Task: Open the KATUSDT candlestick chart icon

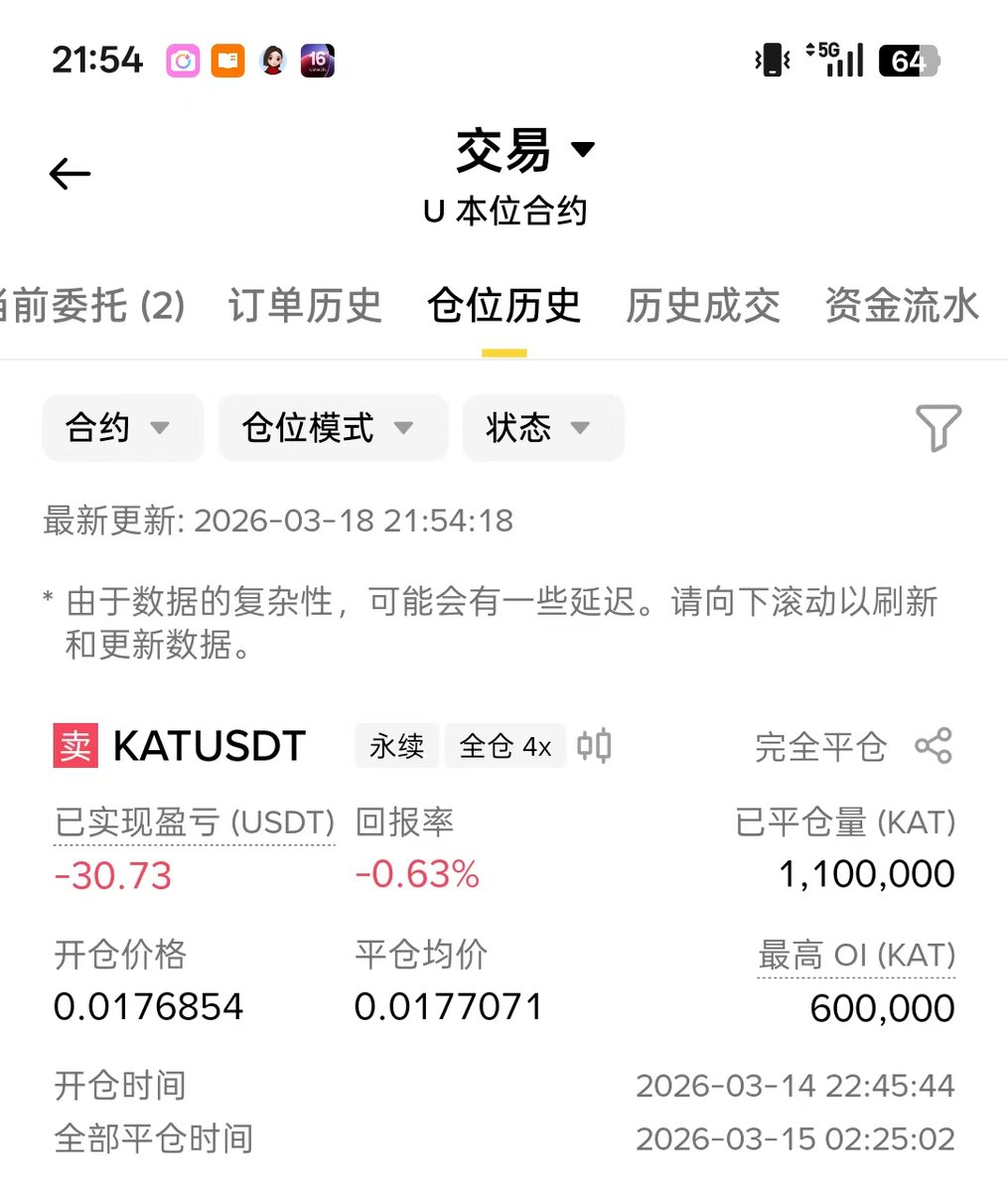Action: (594, 746)
